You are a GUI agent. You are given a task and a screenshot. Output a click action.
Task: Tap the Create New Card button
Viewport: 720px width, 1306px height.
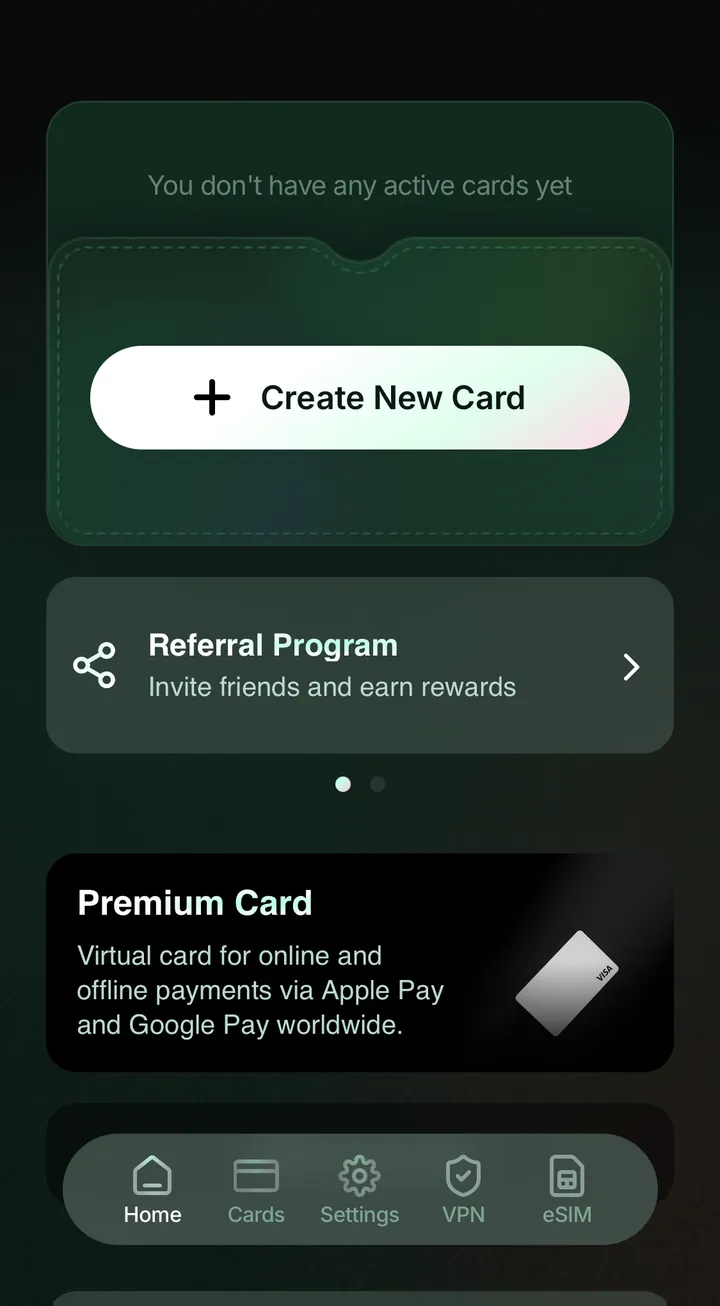360,398
